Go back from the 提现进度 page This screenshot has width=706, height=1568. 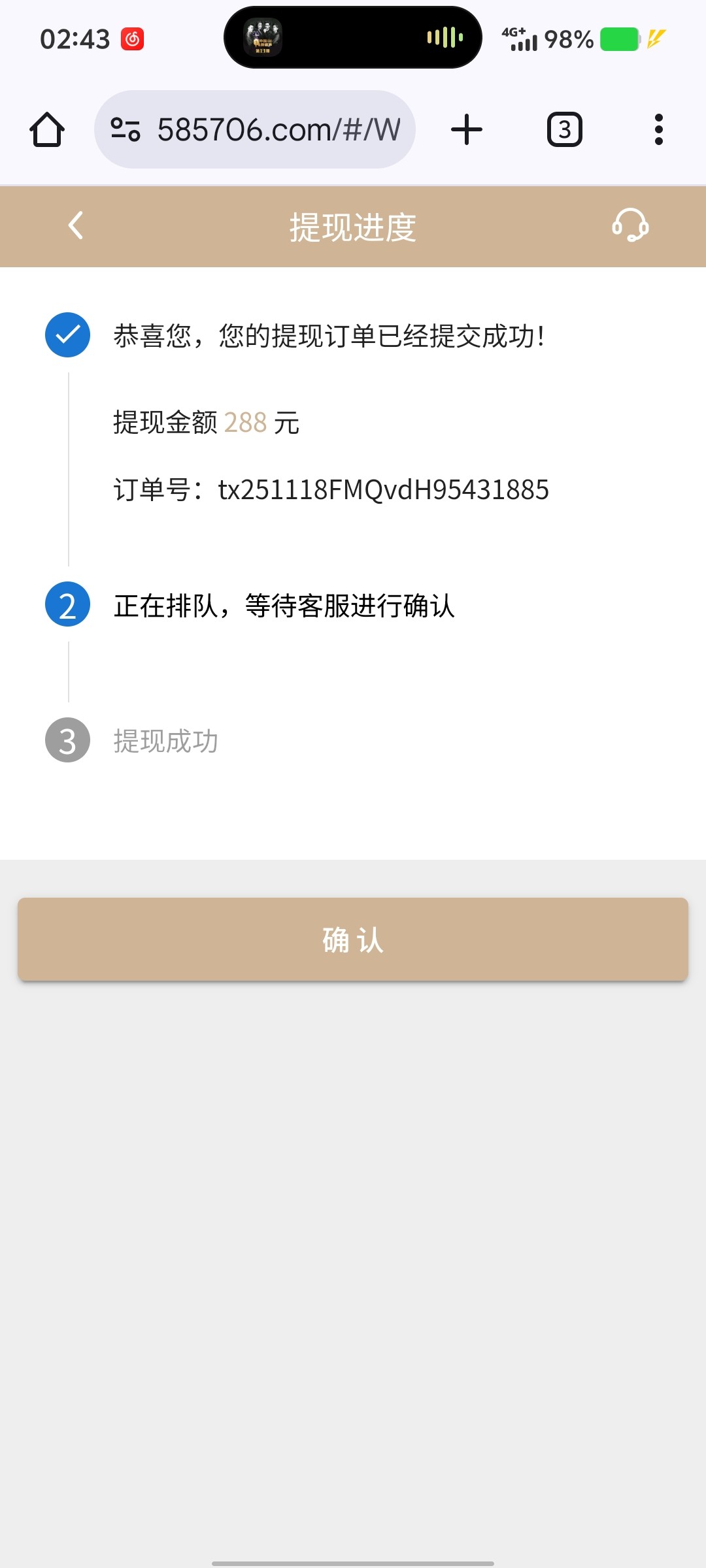(76, 225)
